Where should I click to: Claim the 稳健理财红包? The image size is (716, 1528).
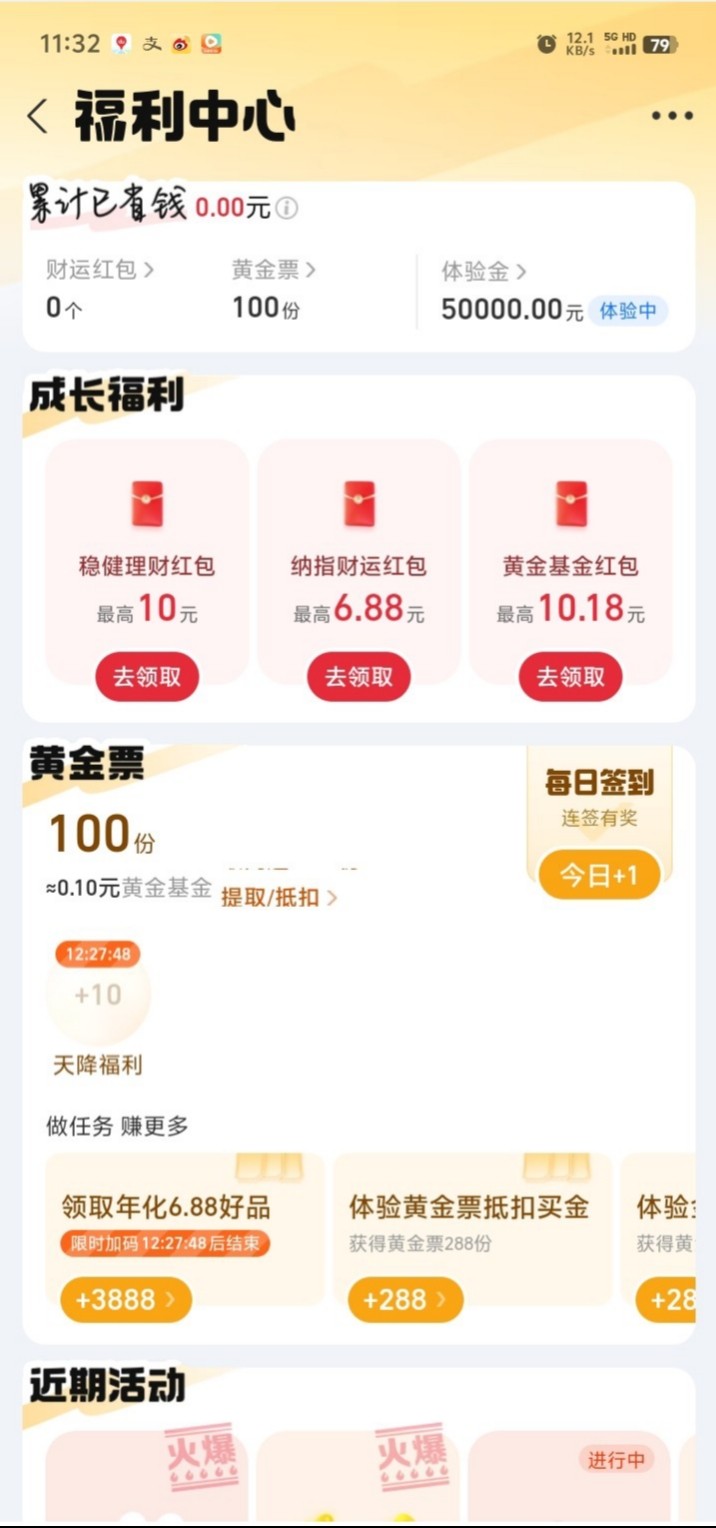coord(147,677)
